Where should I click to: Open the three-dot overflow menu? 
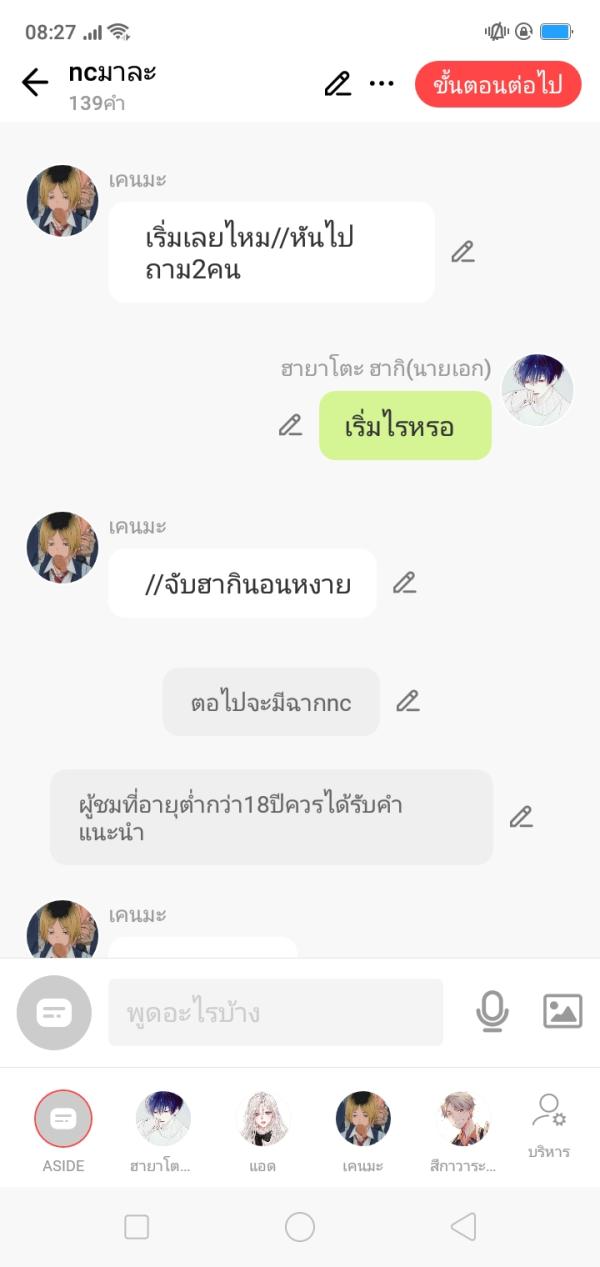(381, 84)
